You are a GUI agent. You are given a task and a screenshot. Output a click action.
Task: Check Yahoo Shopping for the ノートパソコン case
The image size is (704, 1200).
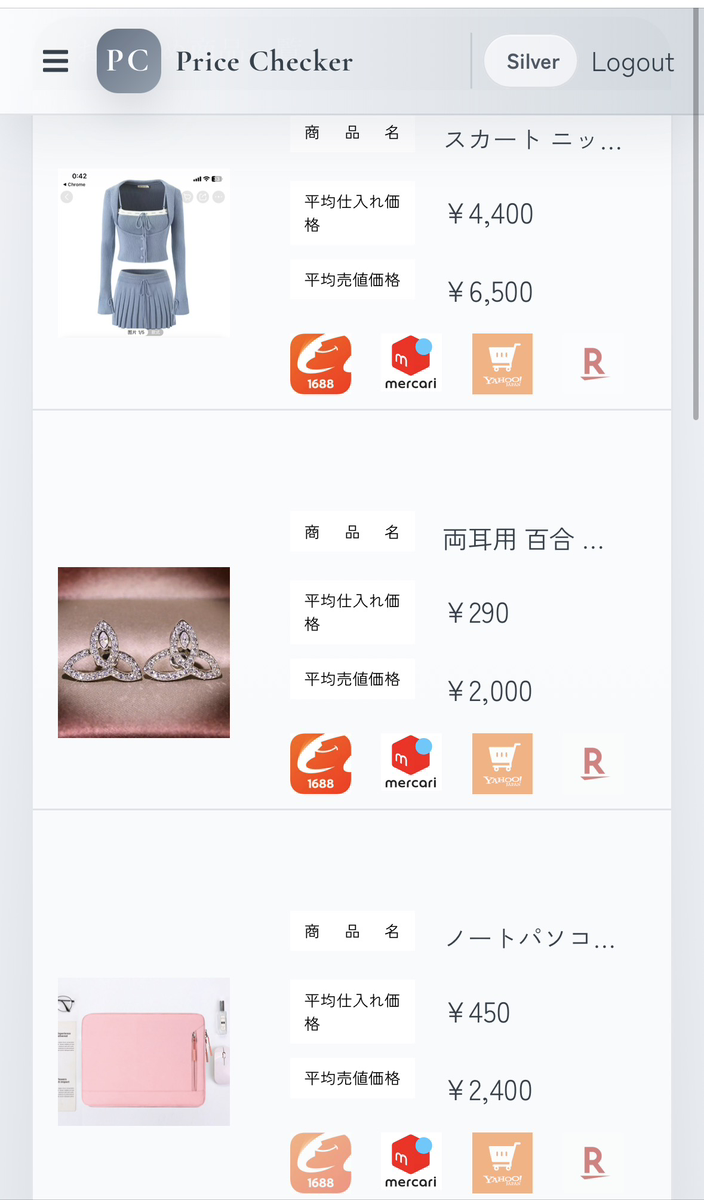pos(502,1163)
